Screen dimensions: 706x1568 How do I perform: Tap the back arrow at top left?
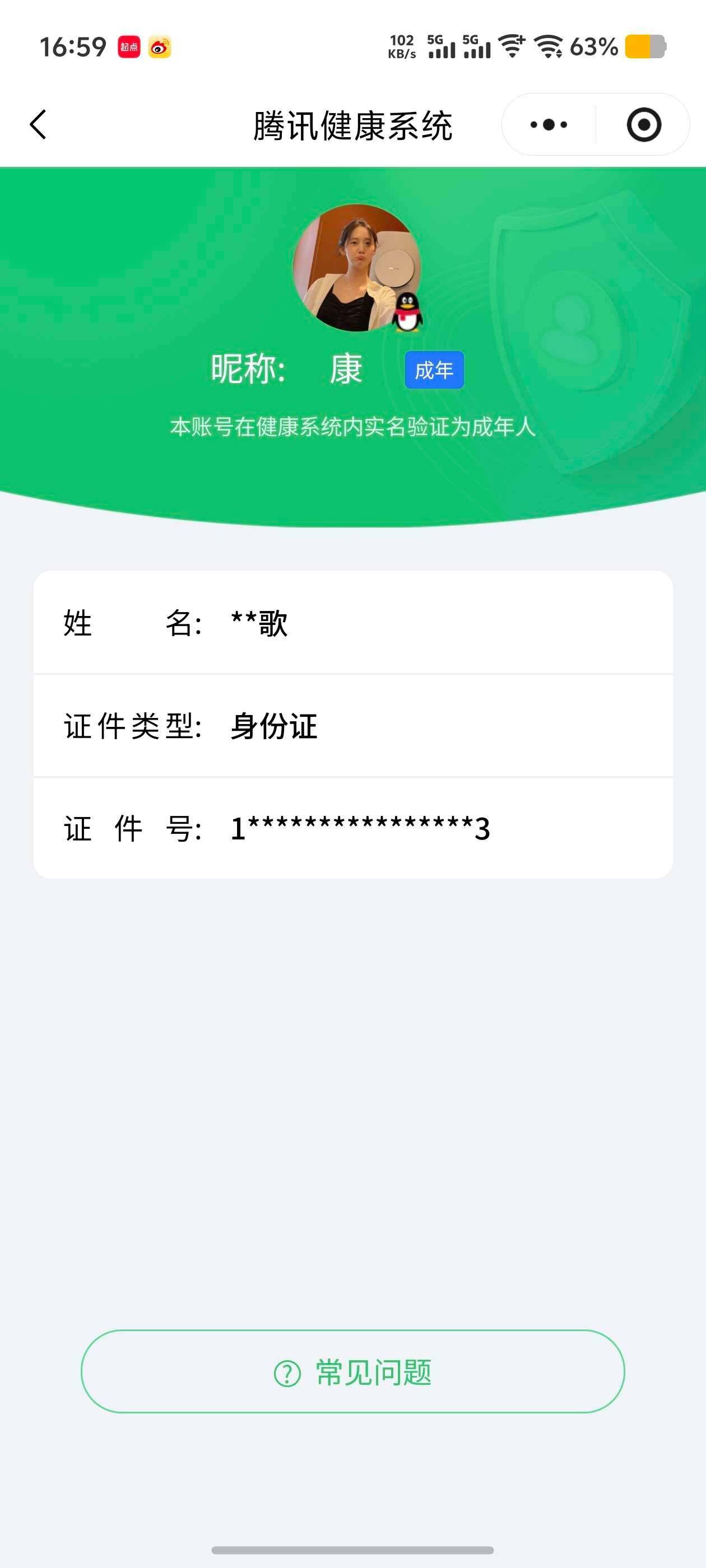pyautogui.click(x=38, y=124)
